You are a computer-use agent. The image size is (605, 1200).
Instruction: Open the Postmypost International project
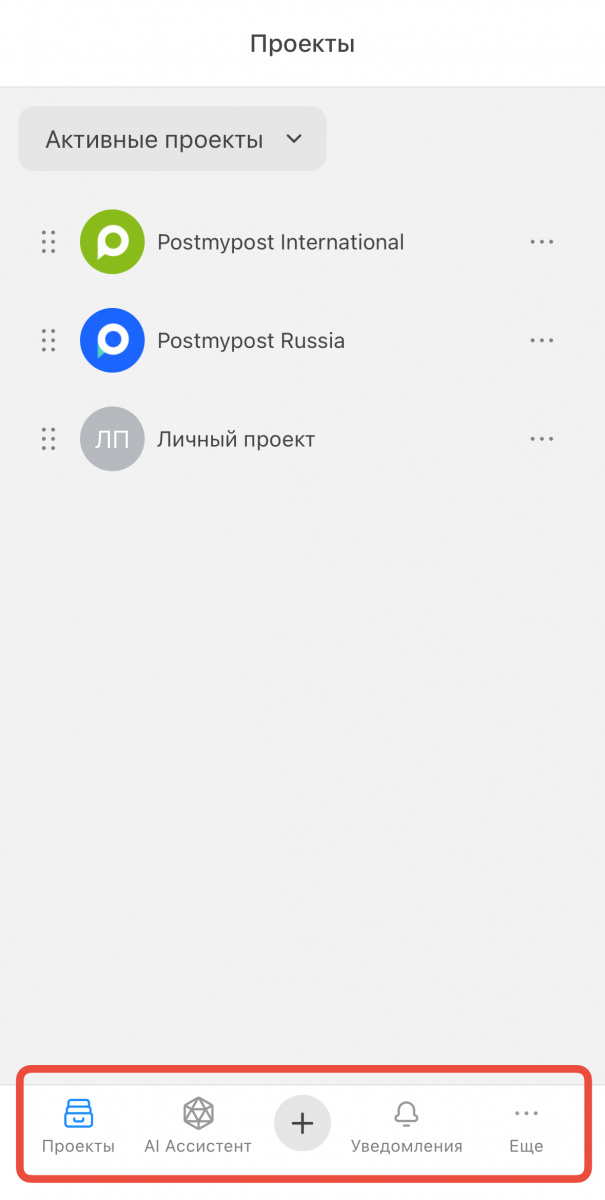[280, 242]
